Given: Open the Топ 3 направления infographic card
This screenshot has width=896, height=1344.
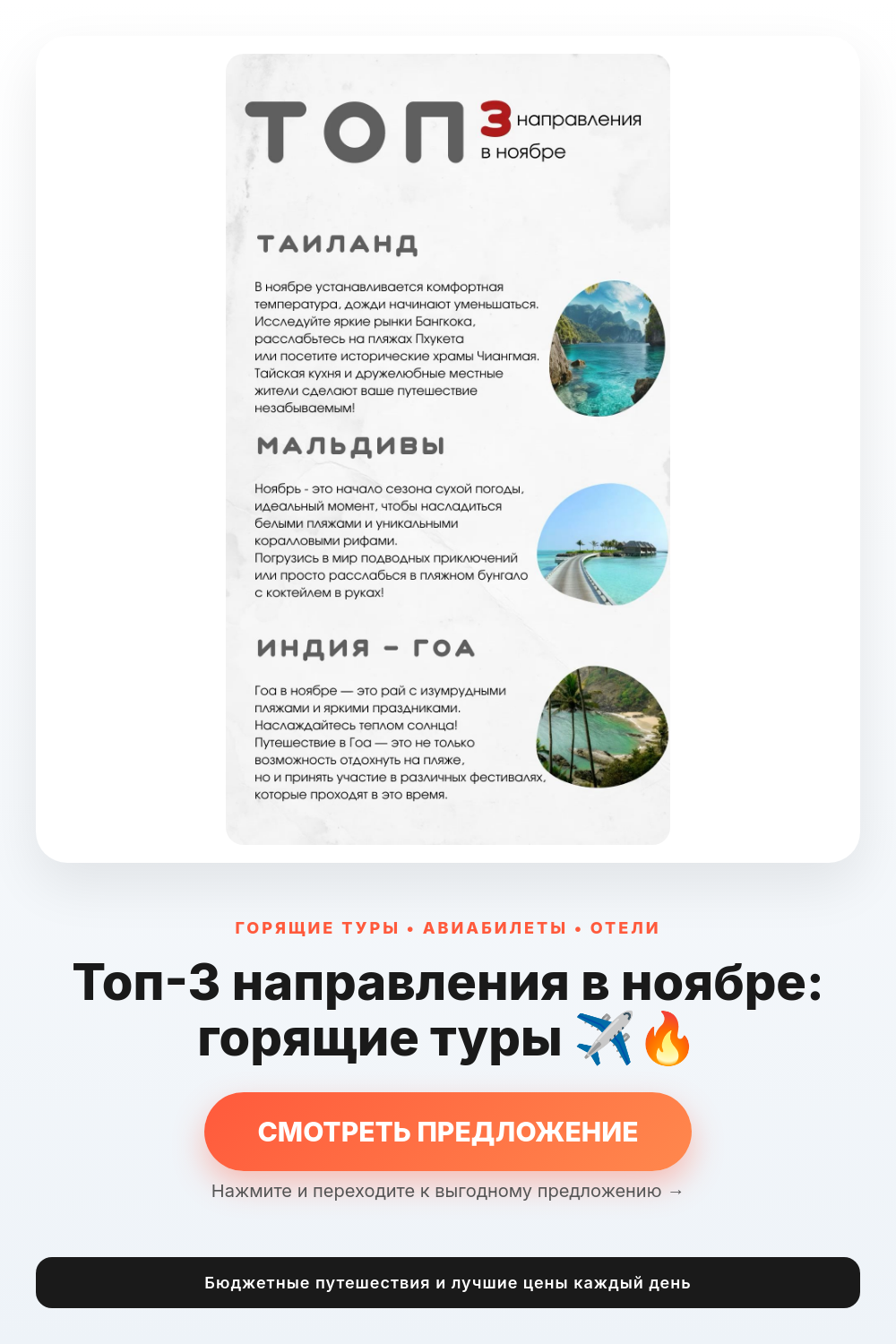Looking at the screenshot, I should pyautogui.click(x=448, y=449).
